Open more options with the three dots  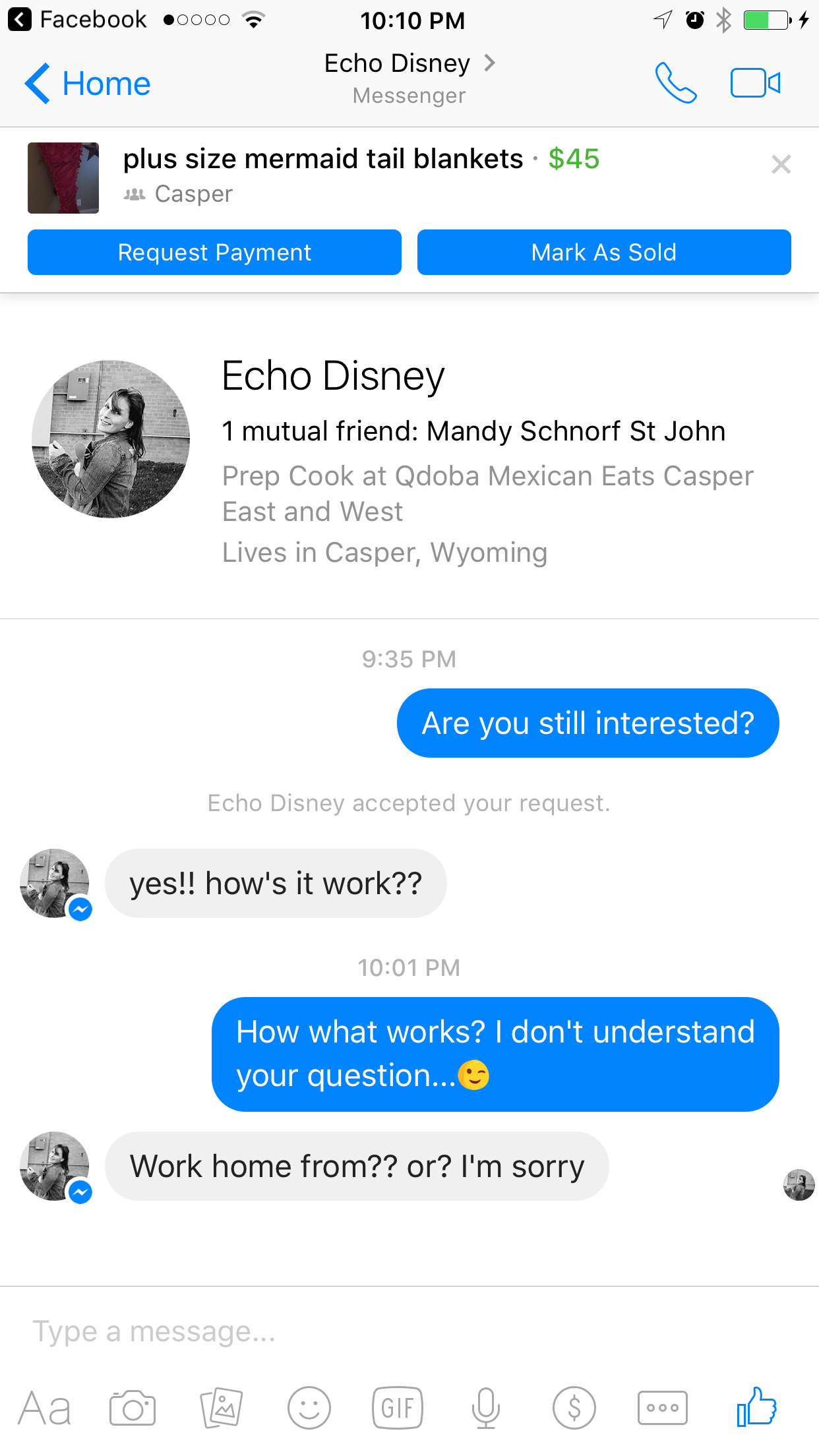pos(663,1409)
